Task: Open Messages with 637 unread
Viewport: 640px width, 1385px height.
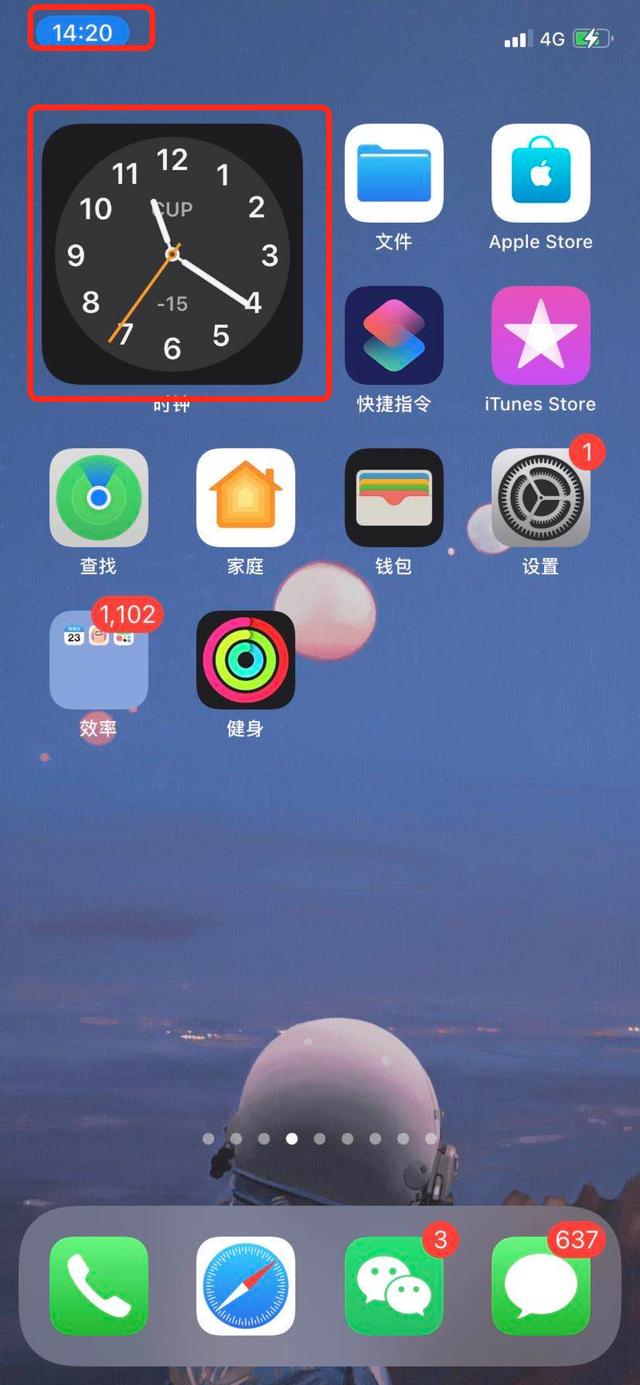Action: [x=540, y=1285]
